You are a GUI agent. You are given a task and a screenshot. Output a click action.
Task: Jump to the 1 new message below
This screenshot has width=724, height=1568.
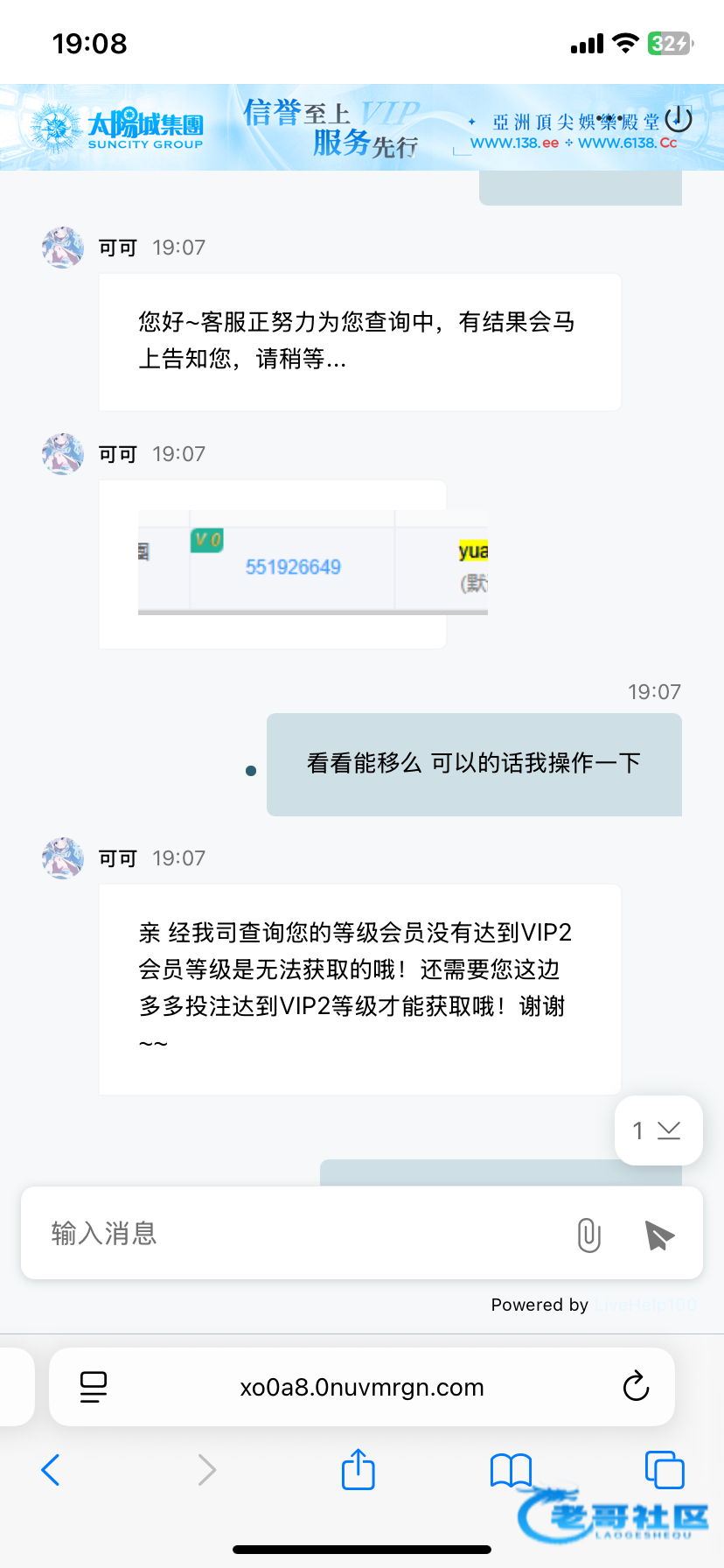pos(658,1130)
